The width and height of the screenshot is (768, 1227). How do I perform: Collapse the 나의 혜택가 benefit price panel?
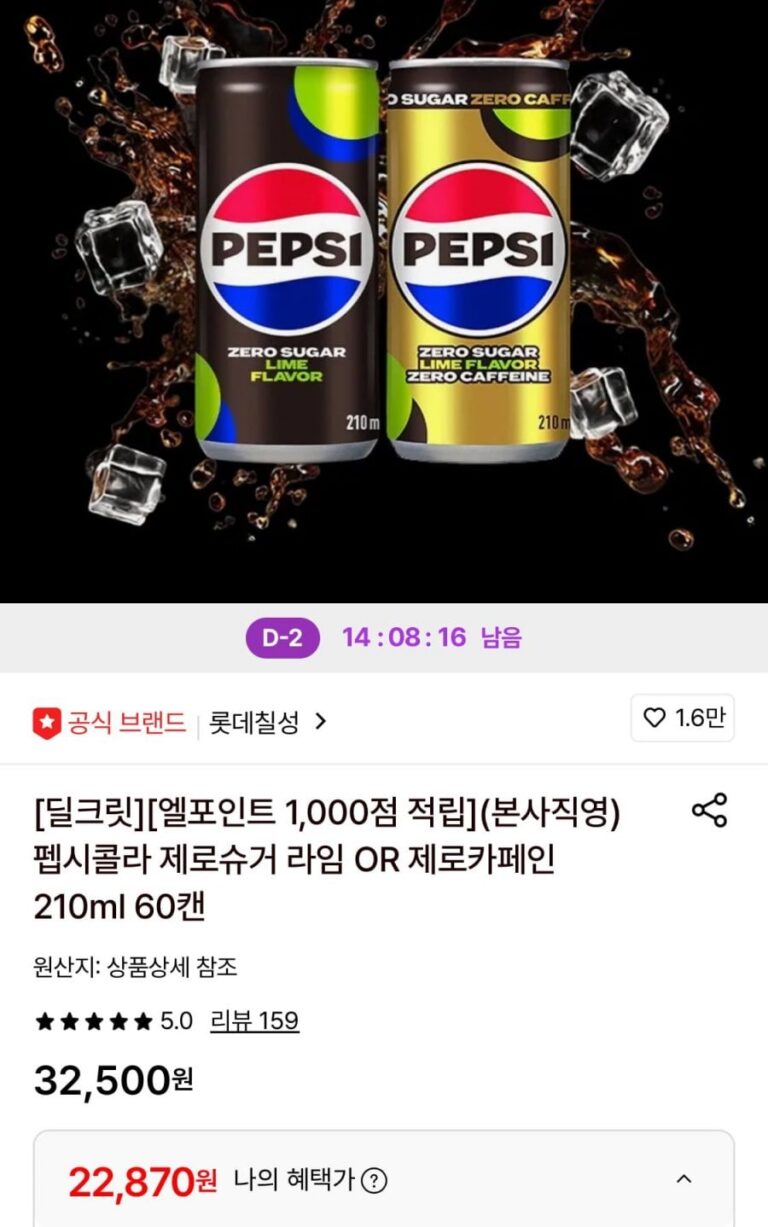click(x=684, y=1180)
